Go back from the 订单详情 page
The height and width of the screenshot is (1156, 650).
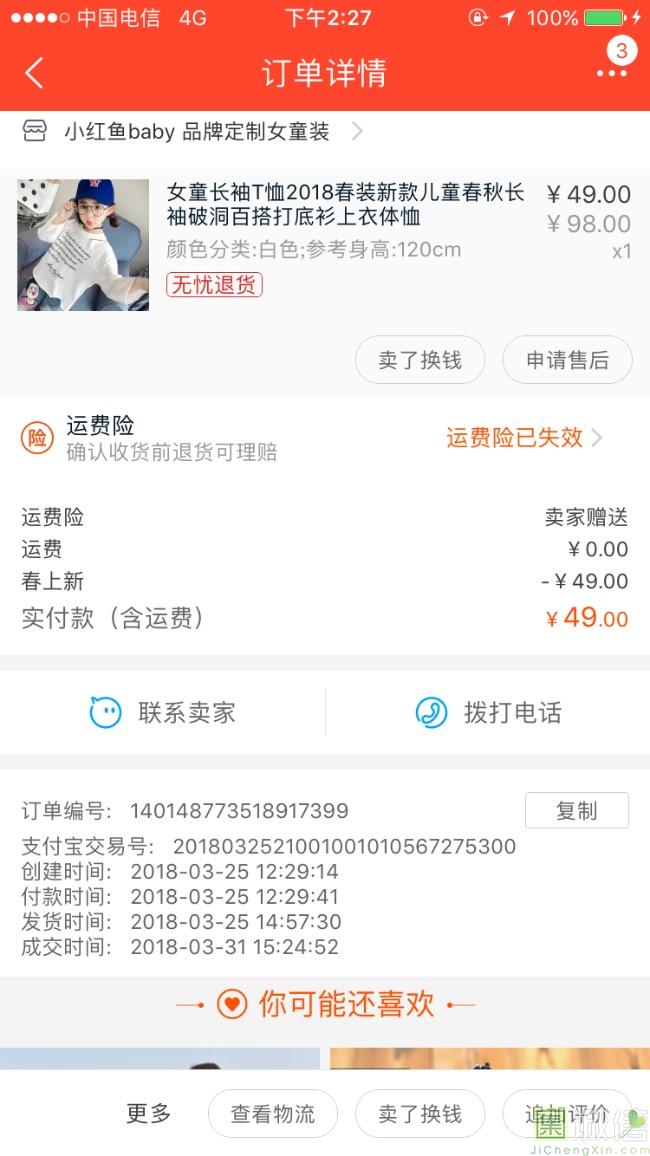(x=34, y=73)
